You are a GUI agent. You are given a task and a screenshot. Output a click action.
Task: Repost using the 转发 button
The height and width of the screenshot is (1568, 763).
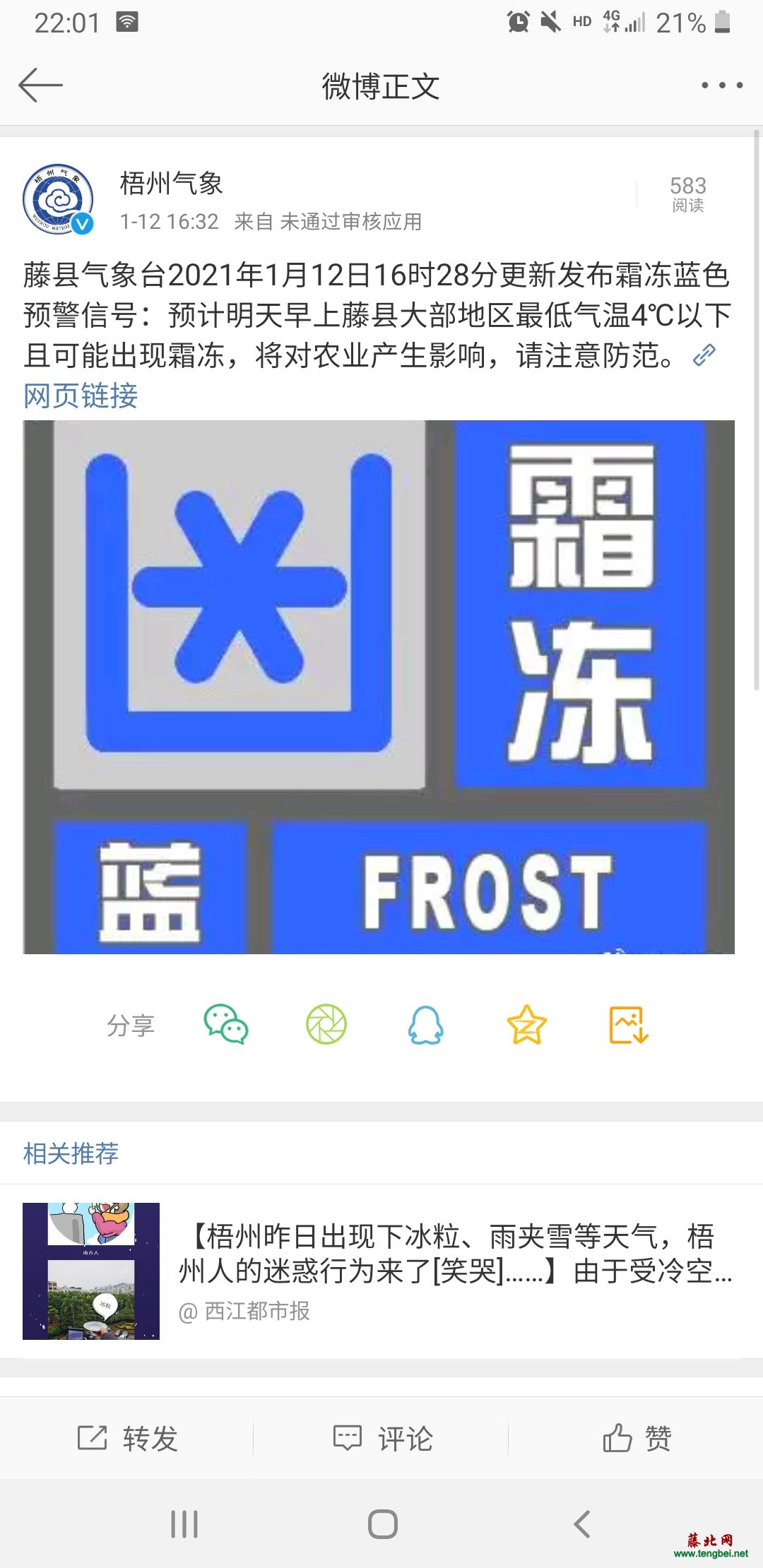tap(127, 1438)
